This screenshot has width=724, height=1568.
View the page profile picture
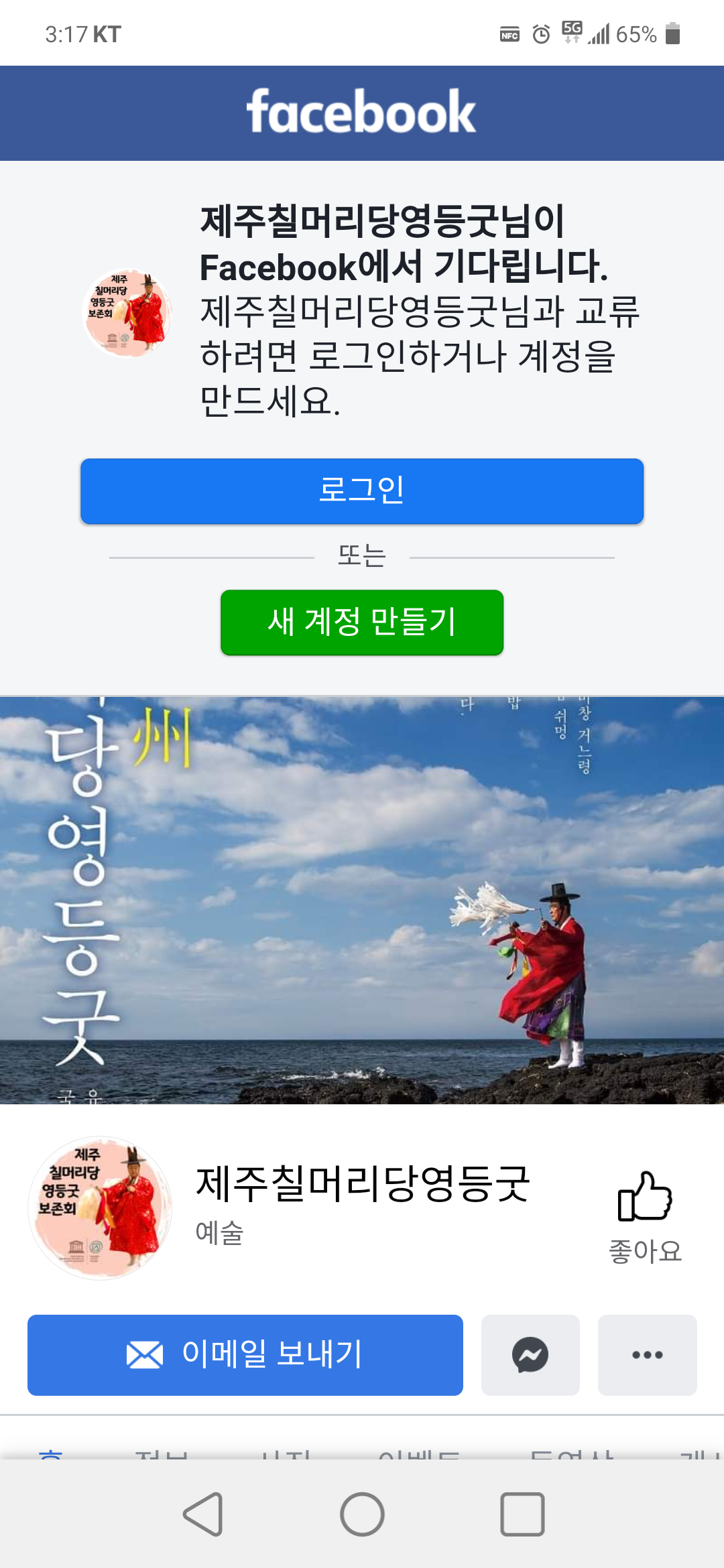pos(100,1207)
